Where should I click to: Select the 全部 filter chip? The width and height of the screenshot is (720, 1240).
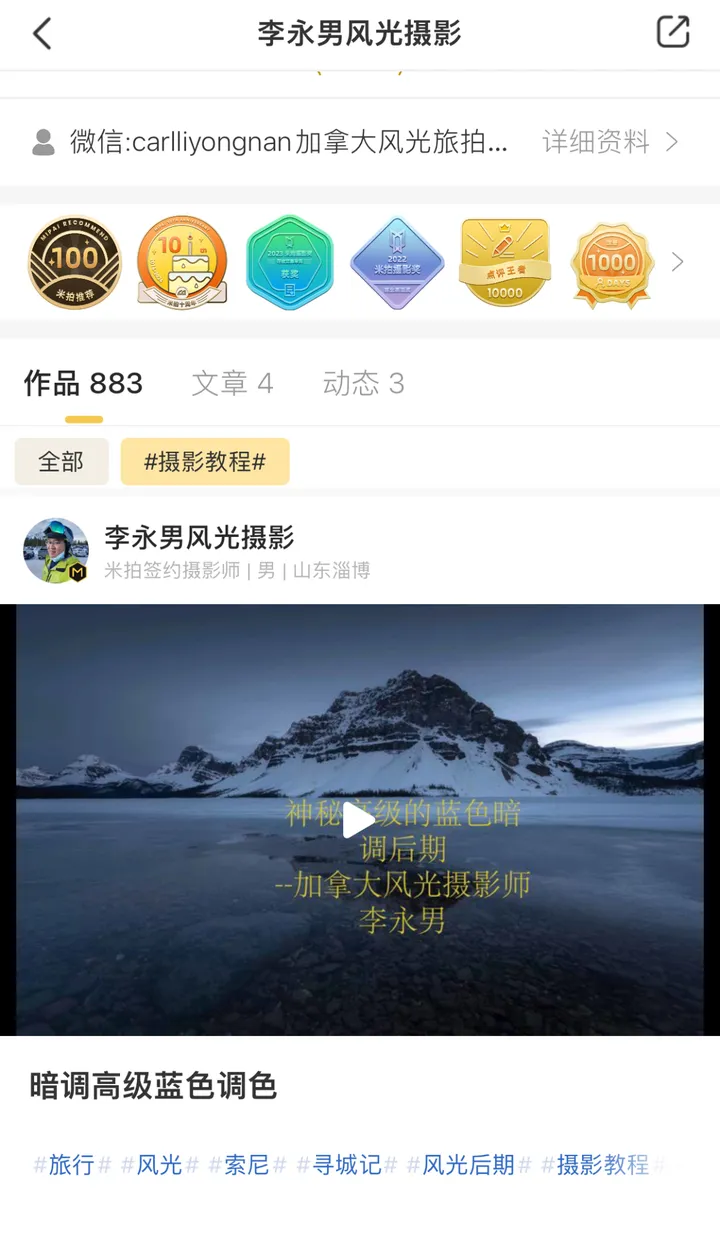coord(61,462)
